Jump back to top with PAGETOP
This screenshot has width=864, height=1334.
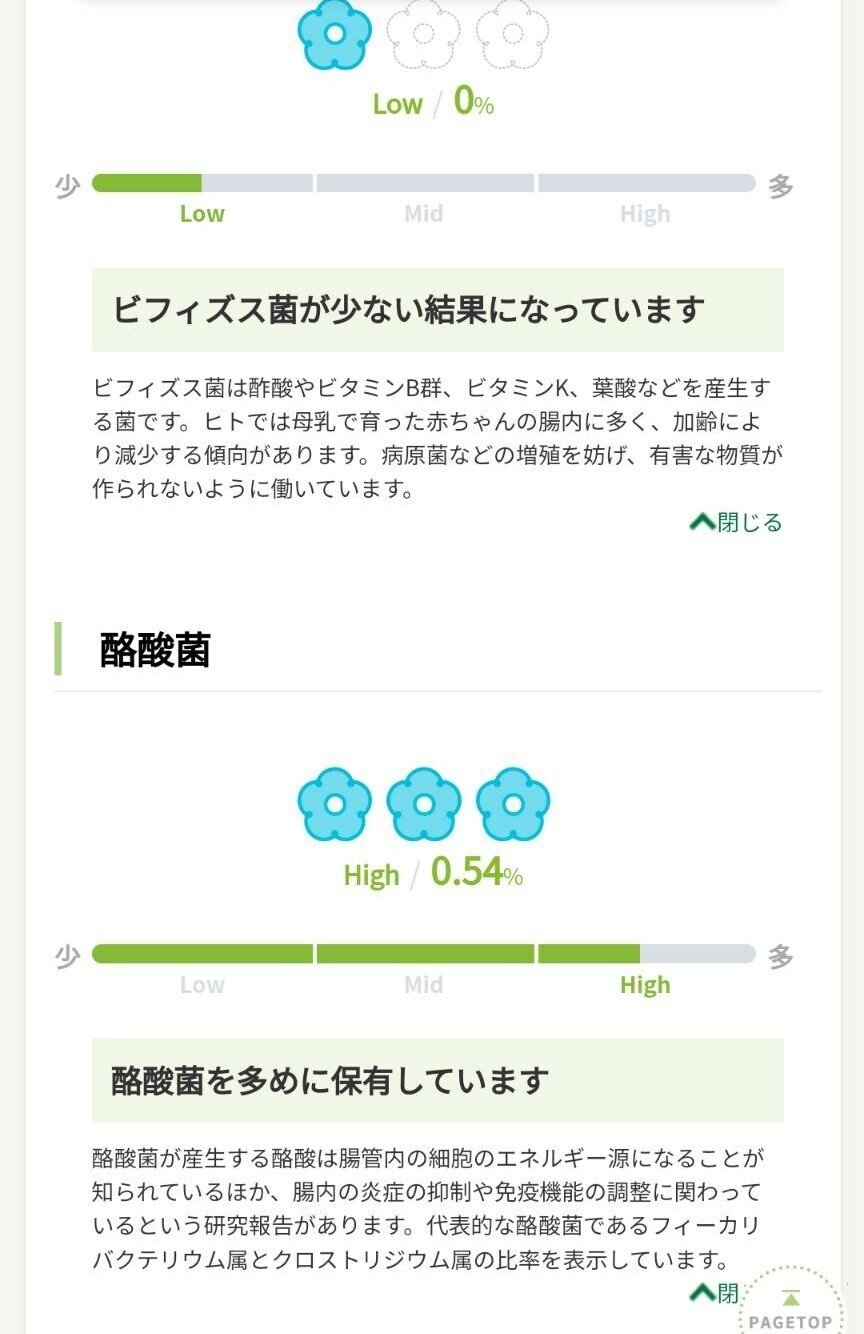pyautogui.click(x=791, y=1308)
